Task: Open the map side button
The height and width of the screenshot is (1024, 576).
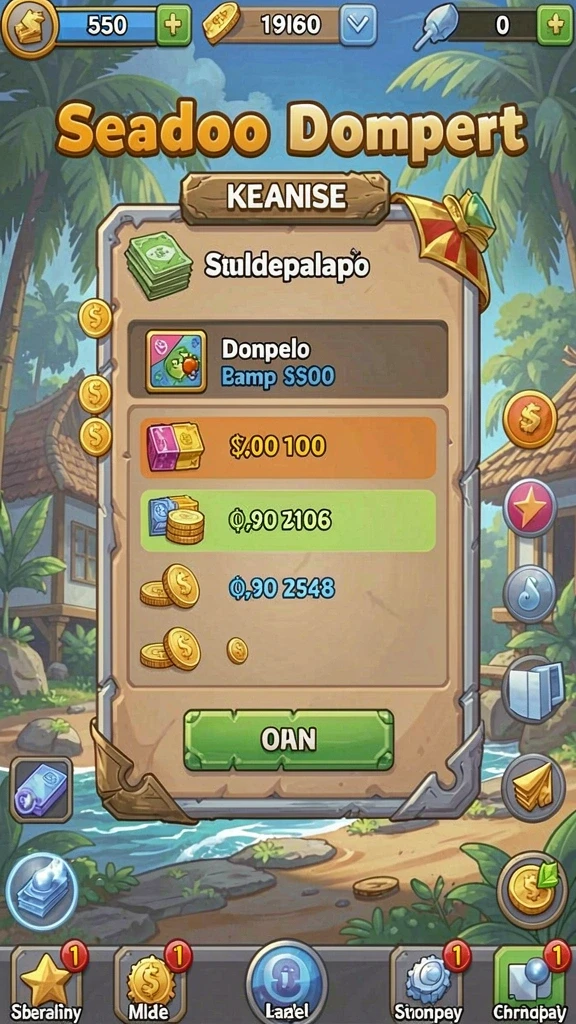Action: click(x=534, y=688)
